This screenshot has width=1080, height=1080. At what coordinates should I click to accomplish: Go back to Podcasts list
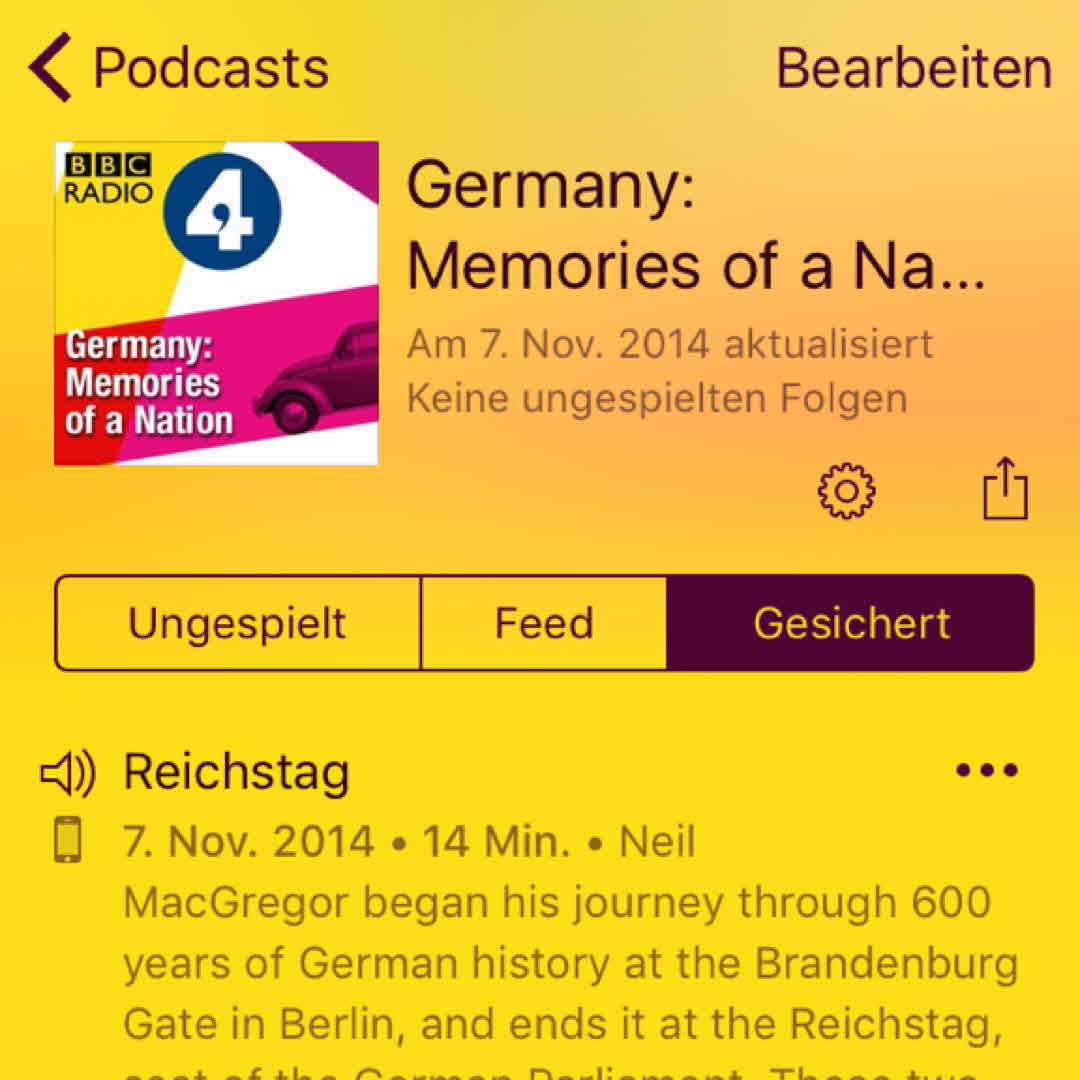180,68
